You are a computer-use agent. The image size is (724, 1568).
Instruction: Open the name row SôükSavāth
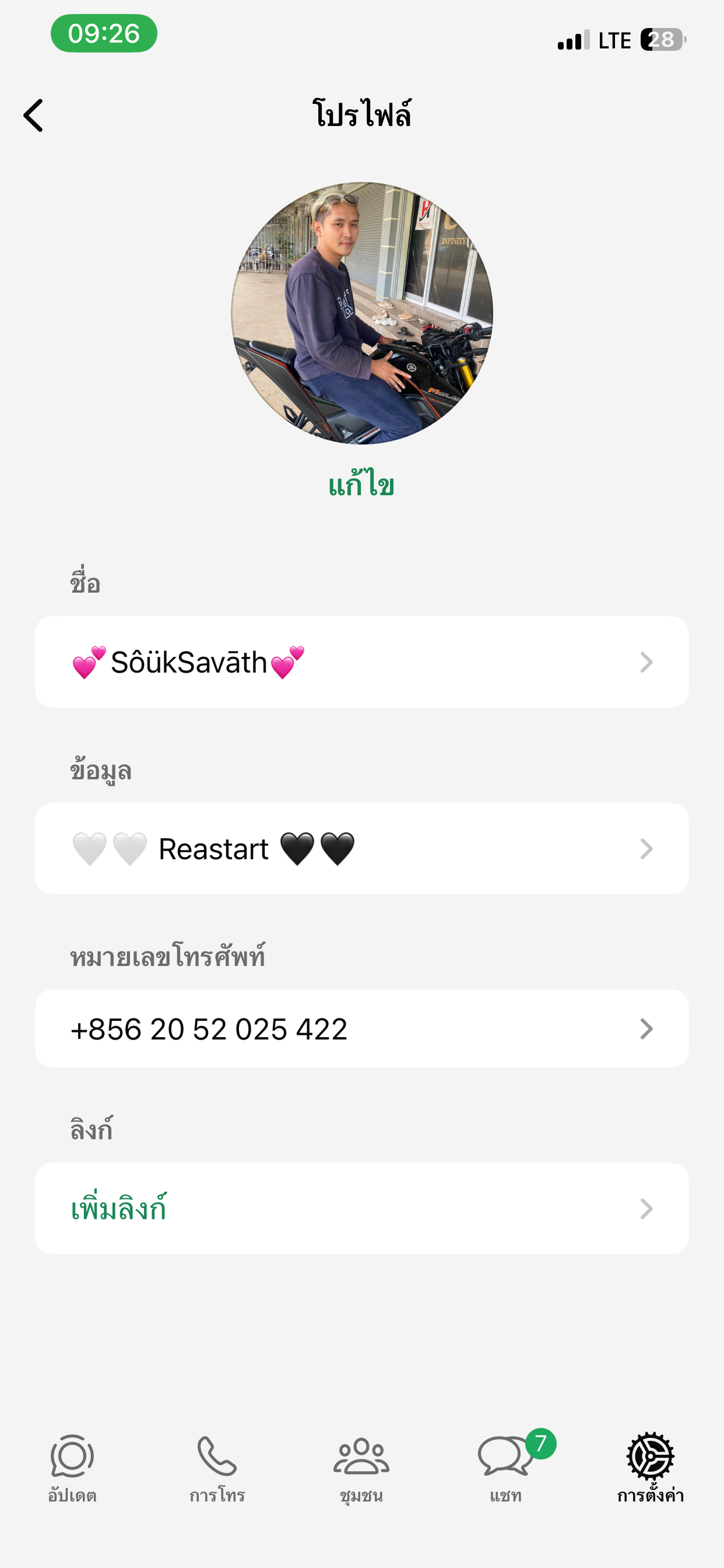coord(361,661)
